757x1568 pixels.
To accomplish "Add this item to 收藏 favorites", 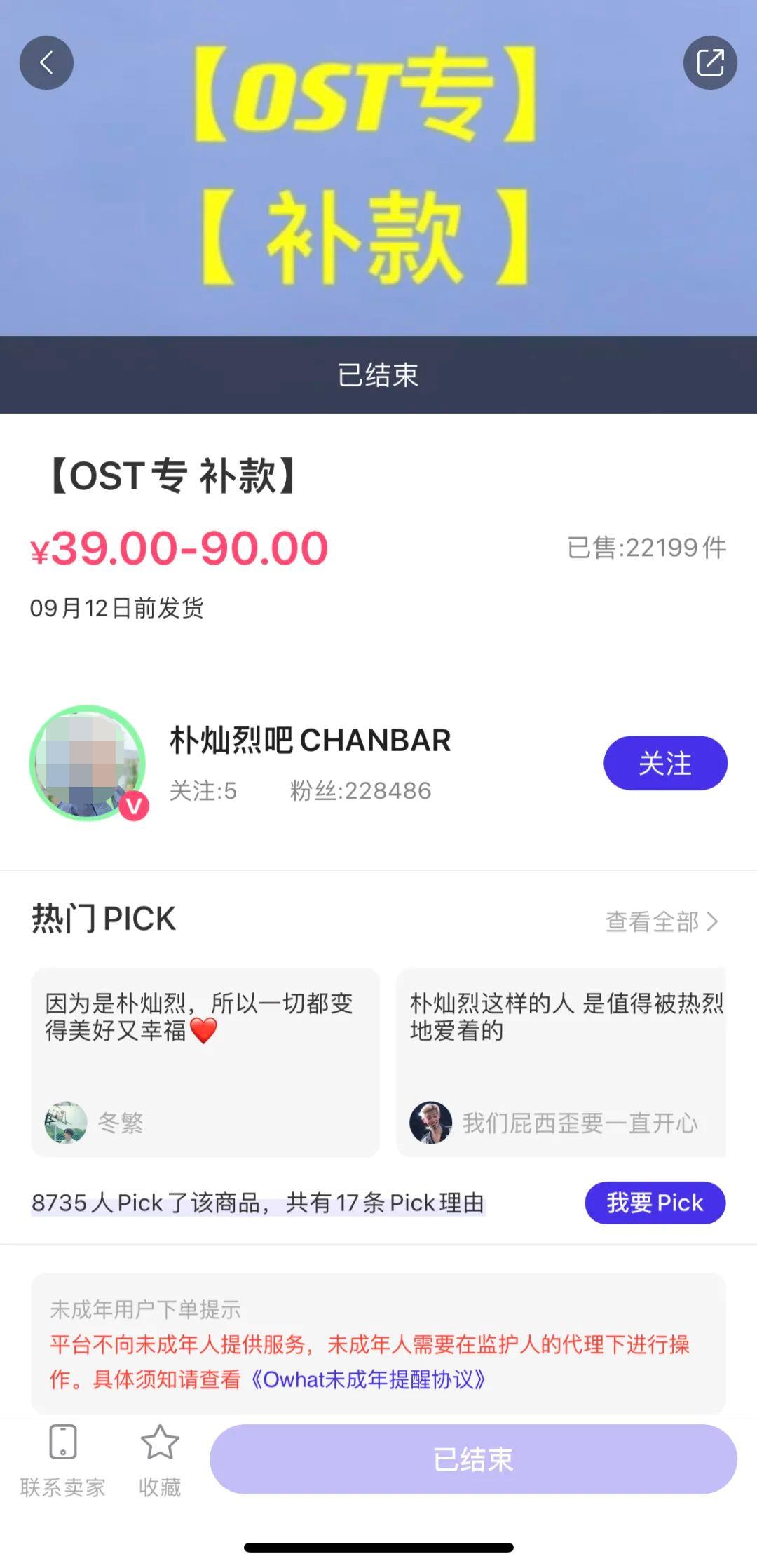I will click(x=160, y=1460).
